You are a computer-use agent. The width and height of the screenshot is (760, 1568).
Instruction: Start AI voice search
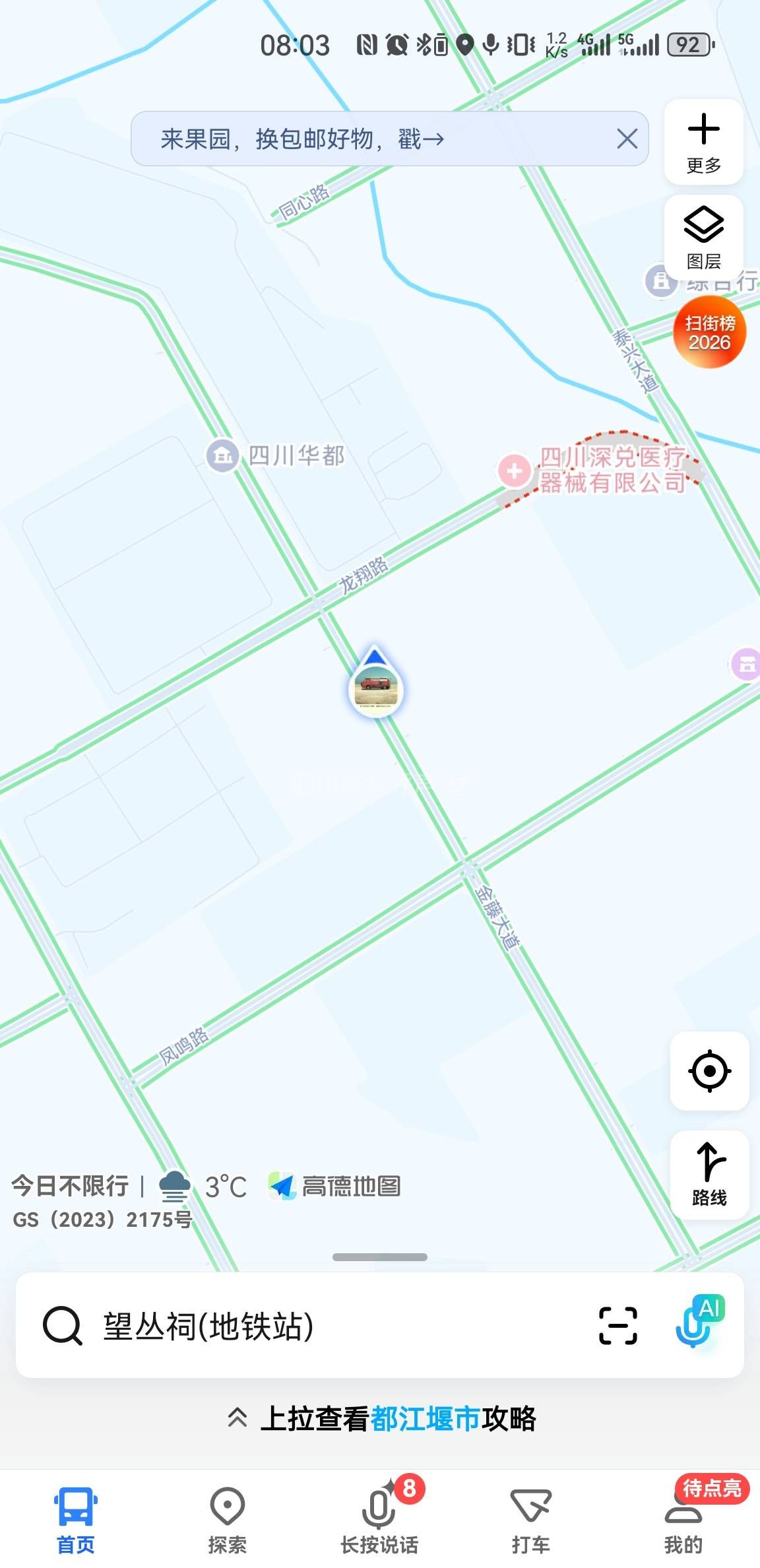pyautogui.click(x=698, y=1323)
